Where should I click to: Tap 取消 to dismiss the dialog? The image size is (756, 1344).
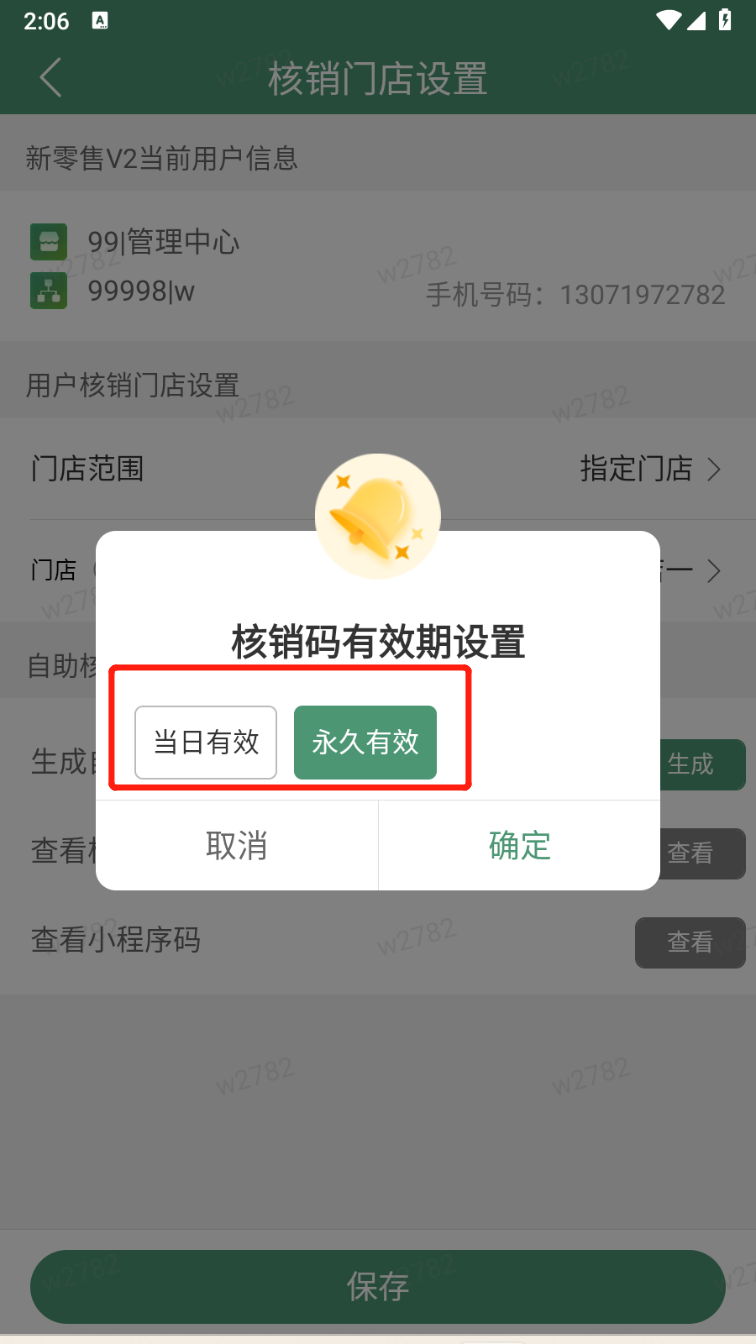237,846
